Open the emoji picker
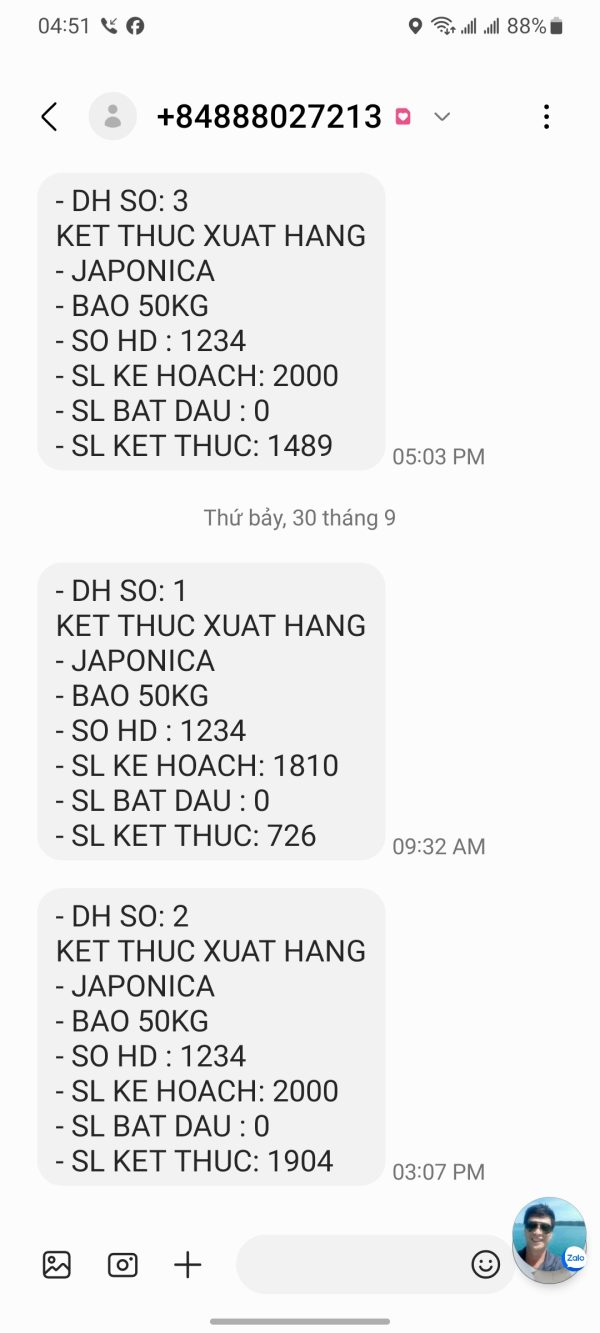The height and width of the screenshot is (1333, 600). (485, 1265)
